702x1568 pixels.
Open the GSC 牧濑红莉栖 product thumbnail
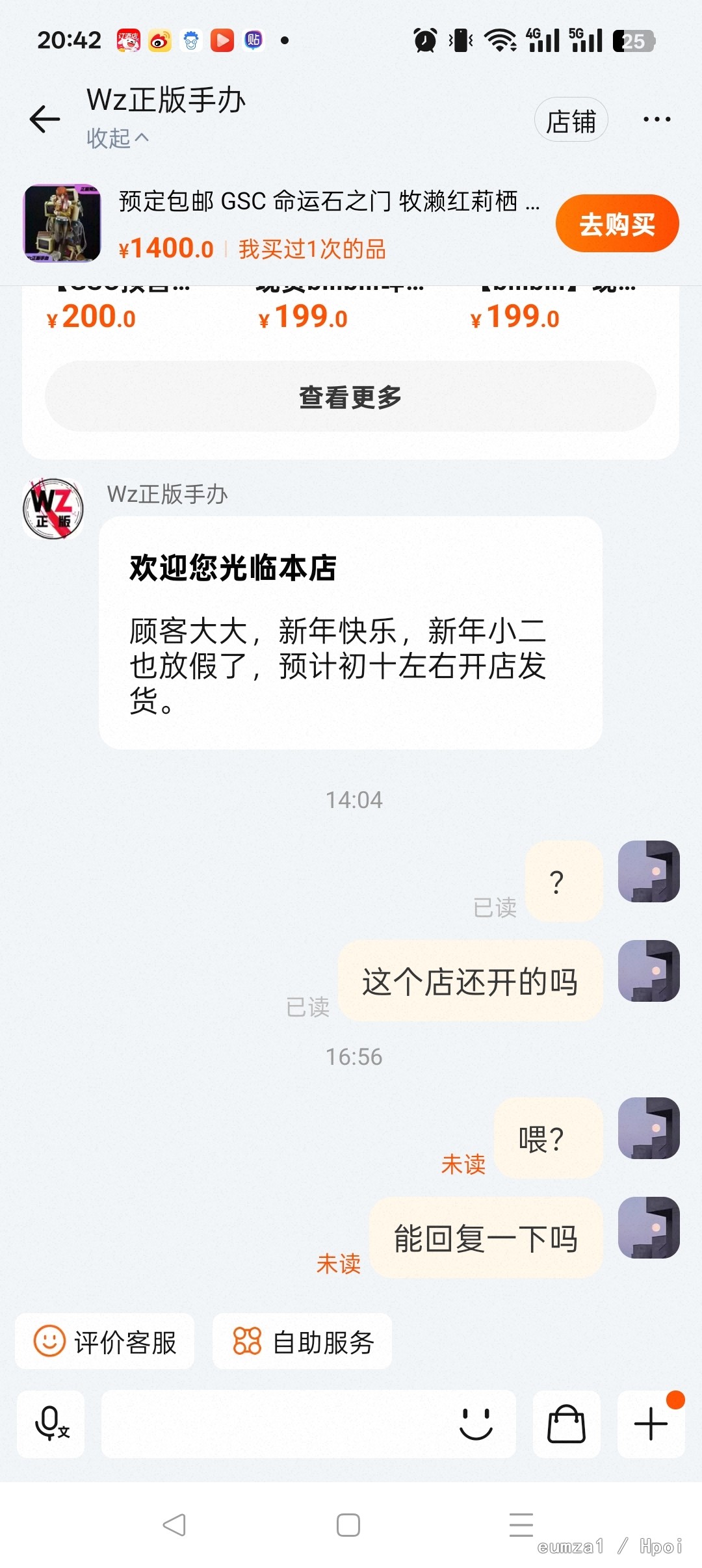(x=62, y=223)
